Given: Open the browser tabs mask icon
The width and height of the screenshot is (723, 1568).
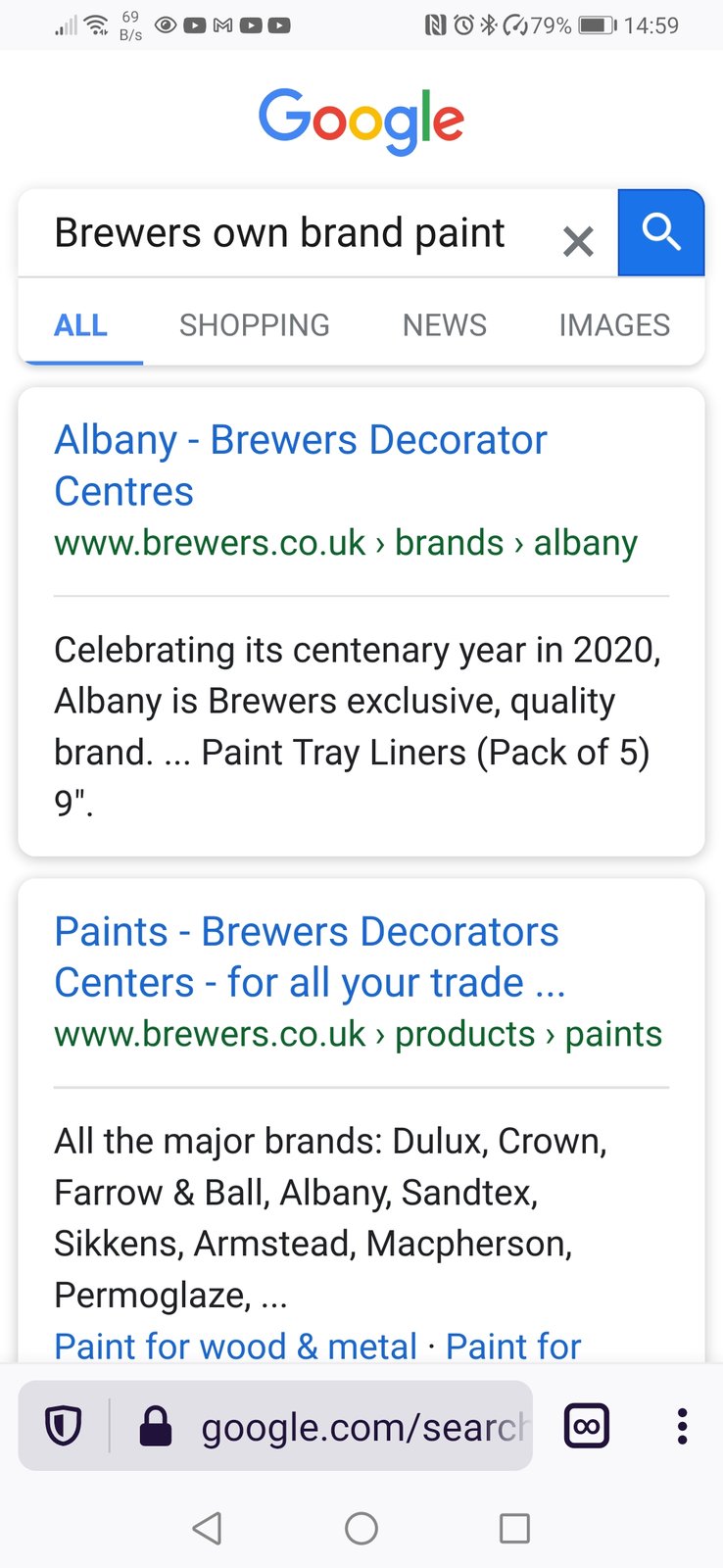Looking at the screenshot, I should point(587,1426).
